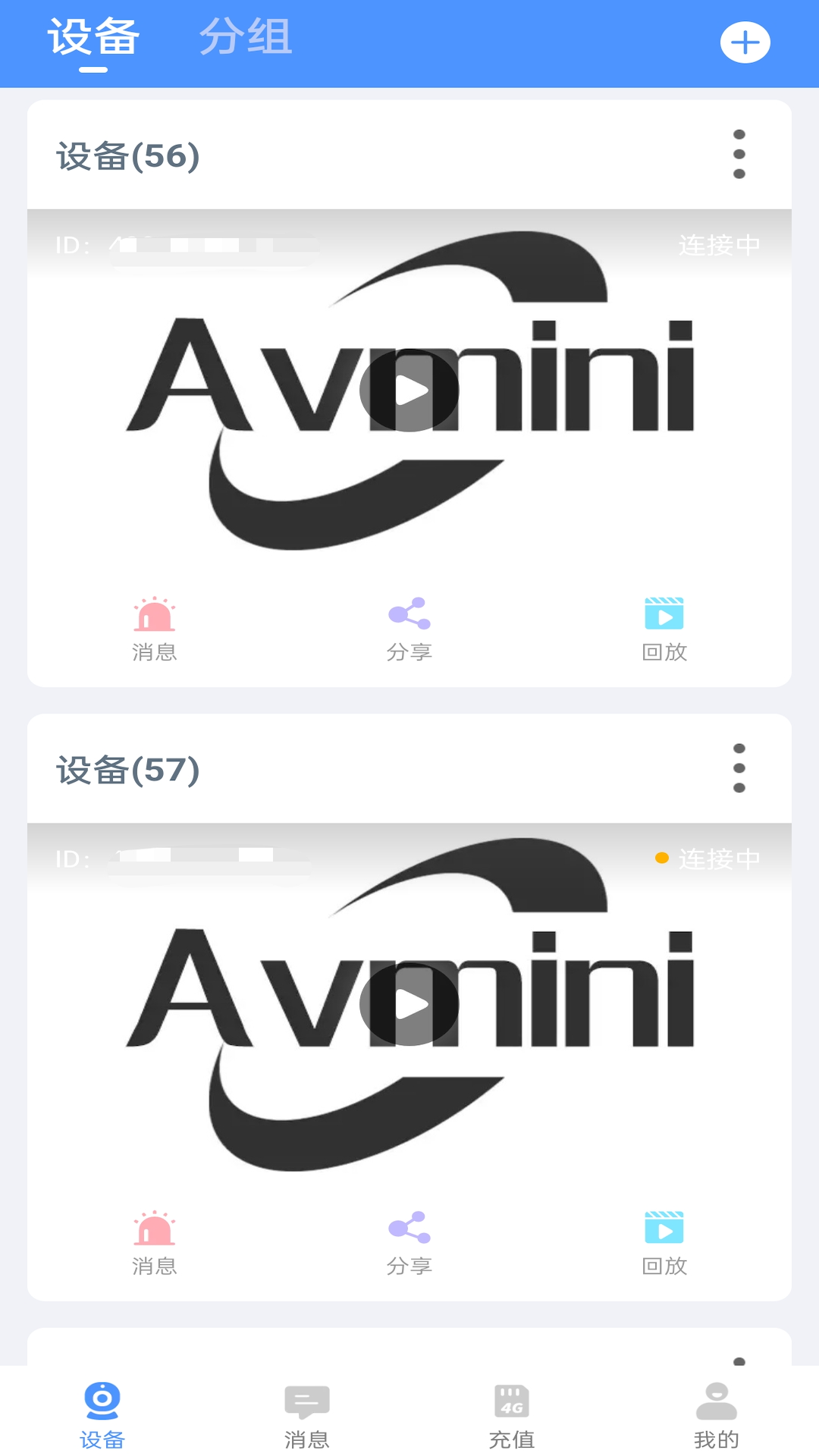Tap the plus button to add a device

pyautogui.click(x=745, y=42)
